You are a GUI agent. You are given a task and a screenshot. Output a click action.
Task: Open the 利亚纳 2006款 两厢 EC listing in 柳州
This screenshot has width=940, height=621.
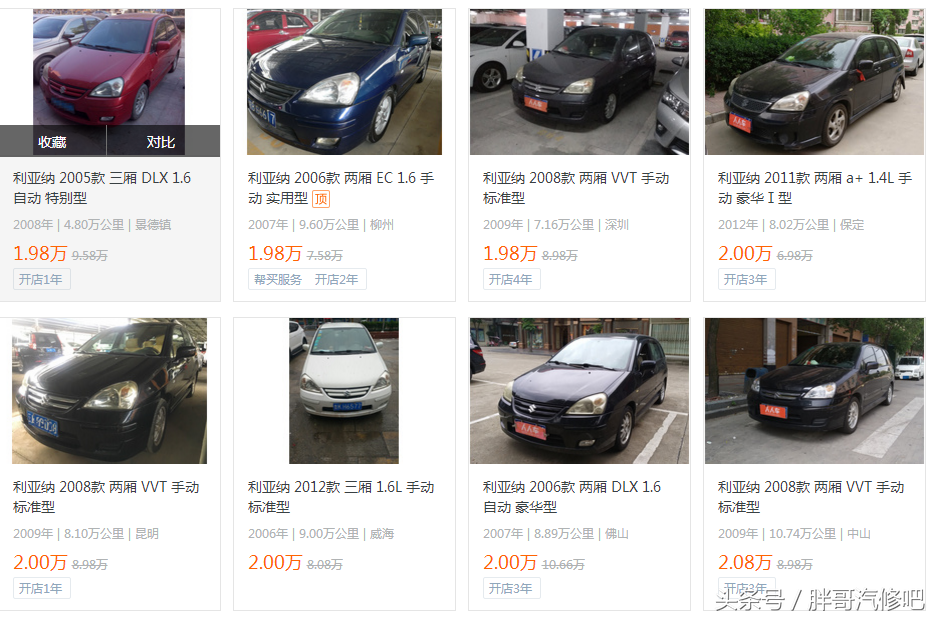click(341, 188)
